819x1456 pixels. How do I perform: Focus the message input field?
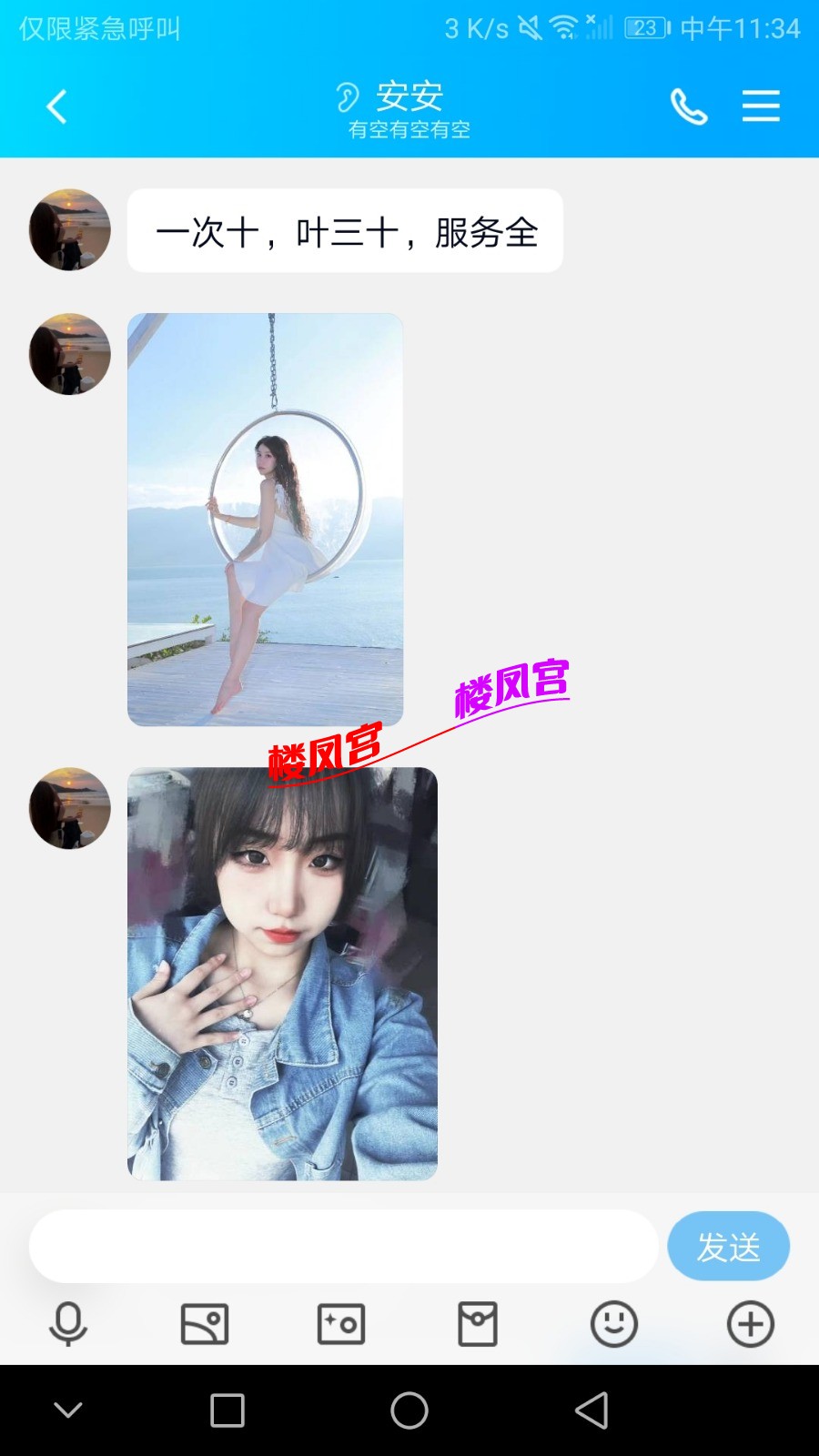pos(343,1247)
